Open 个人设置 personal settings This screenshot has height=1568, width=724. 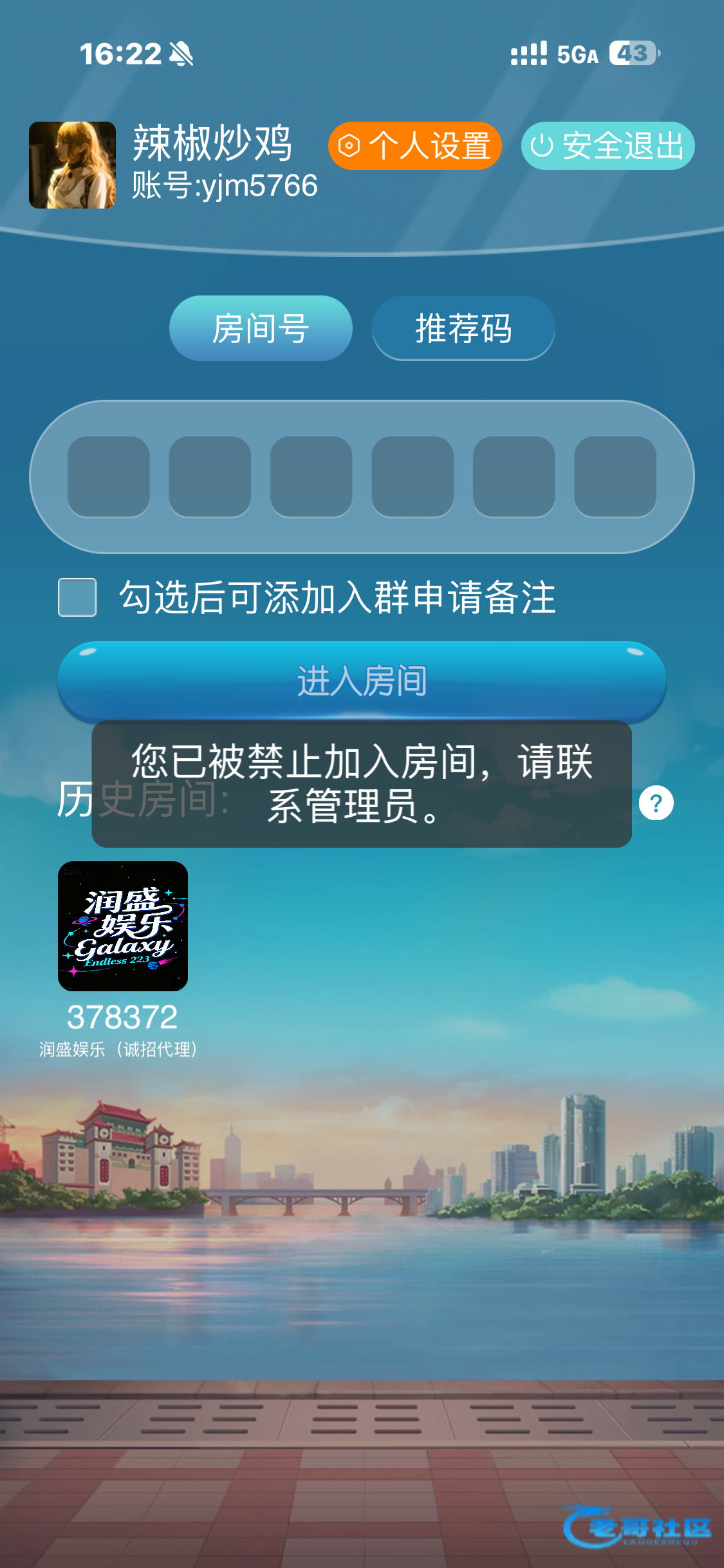(x=414, y=145)
